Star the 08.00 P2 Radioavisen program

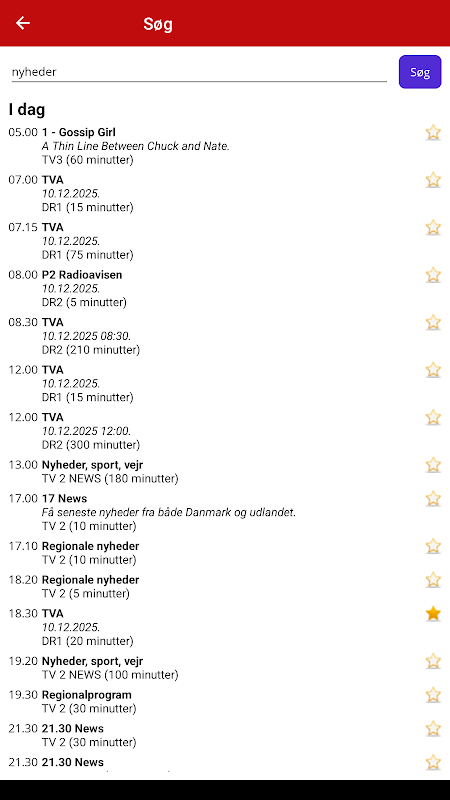point(433,274)
